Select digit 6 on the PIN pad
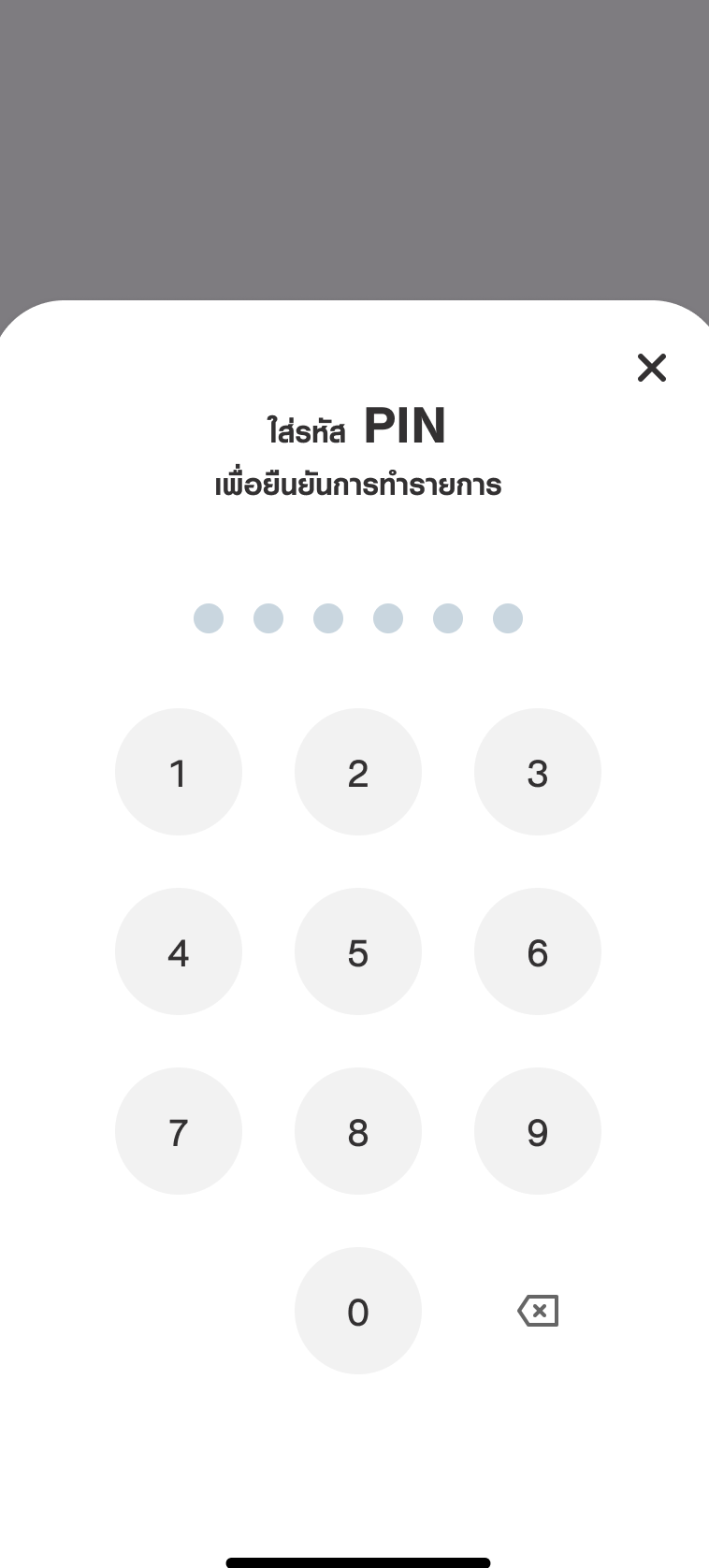This screenshot has width=709, height=1568. [x=538, y=951]
